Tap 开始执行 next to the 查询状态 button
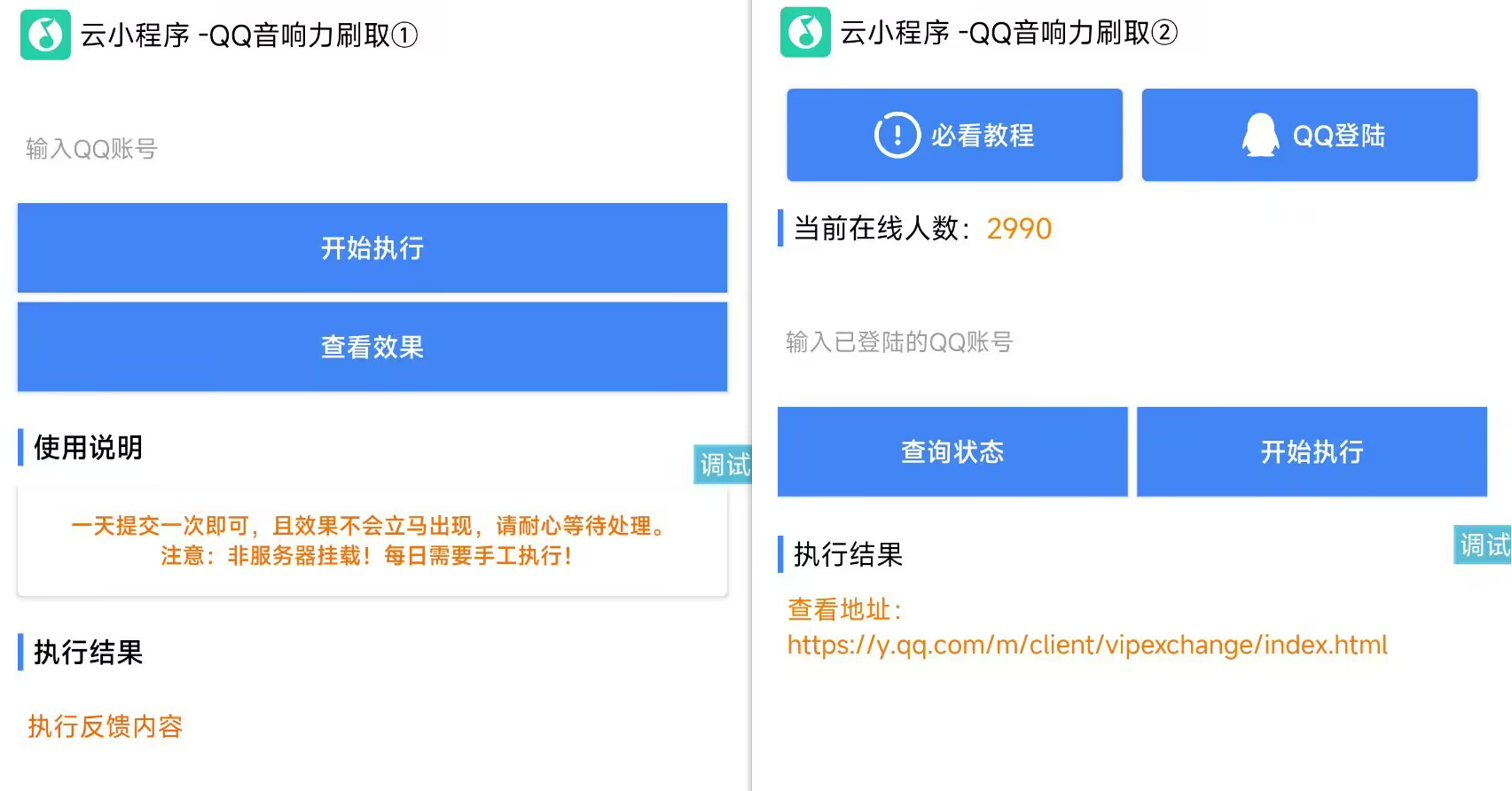Viewport: 1512px width, 791px height. 1312,452
